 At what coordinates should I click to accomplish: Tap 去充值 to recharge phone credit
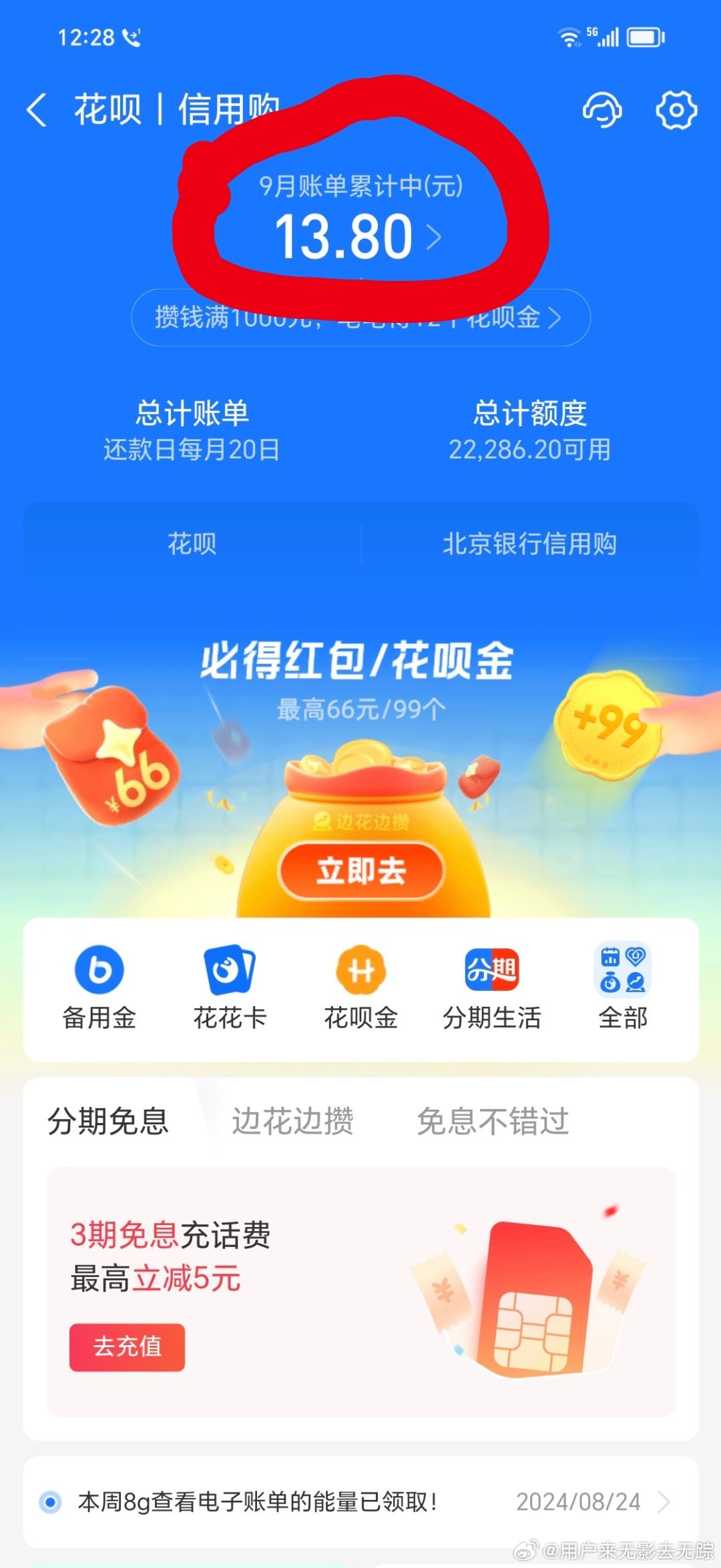(x=126, y=1348)
